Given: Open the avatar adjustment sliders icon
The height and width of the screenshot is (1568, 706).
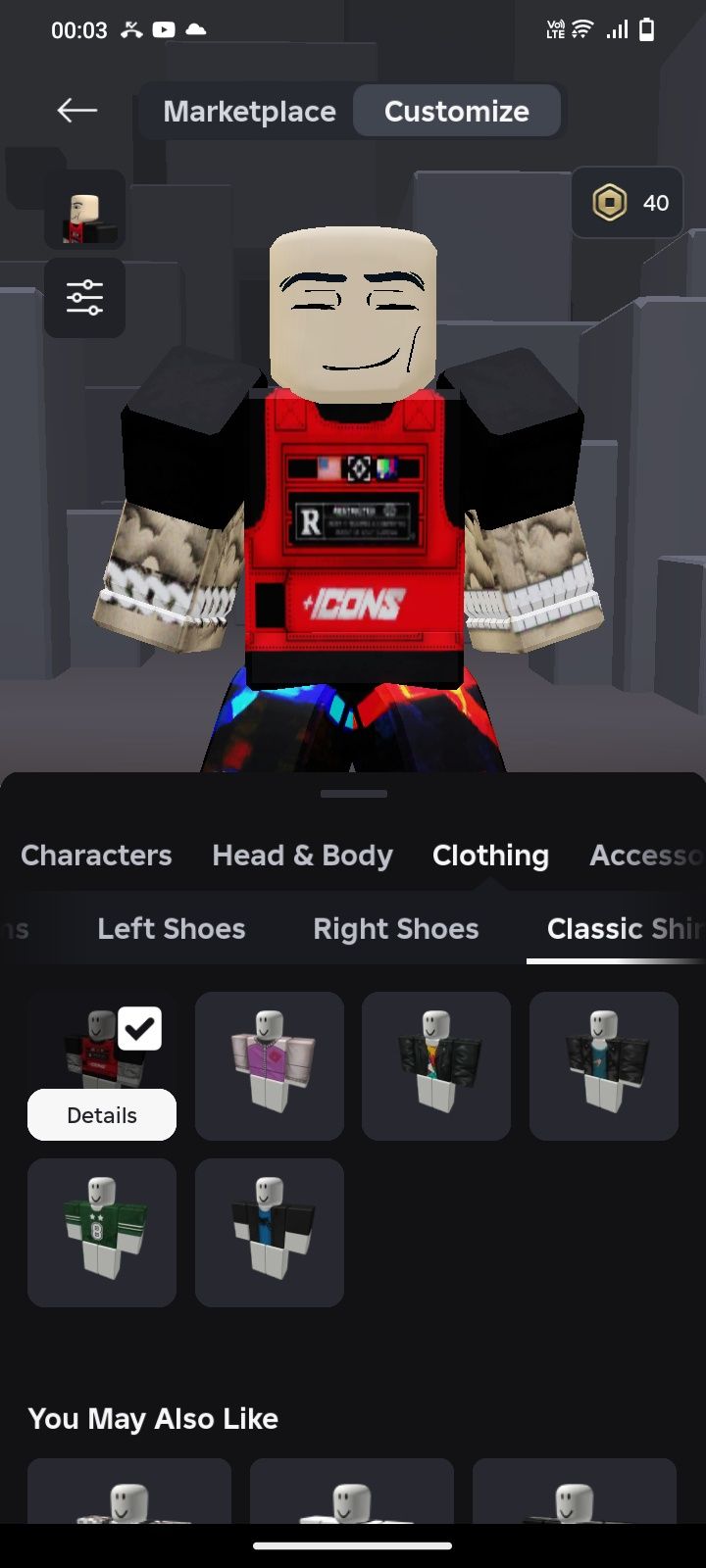Looking at the screenshot, I should pos(84,298).
